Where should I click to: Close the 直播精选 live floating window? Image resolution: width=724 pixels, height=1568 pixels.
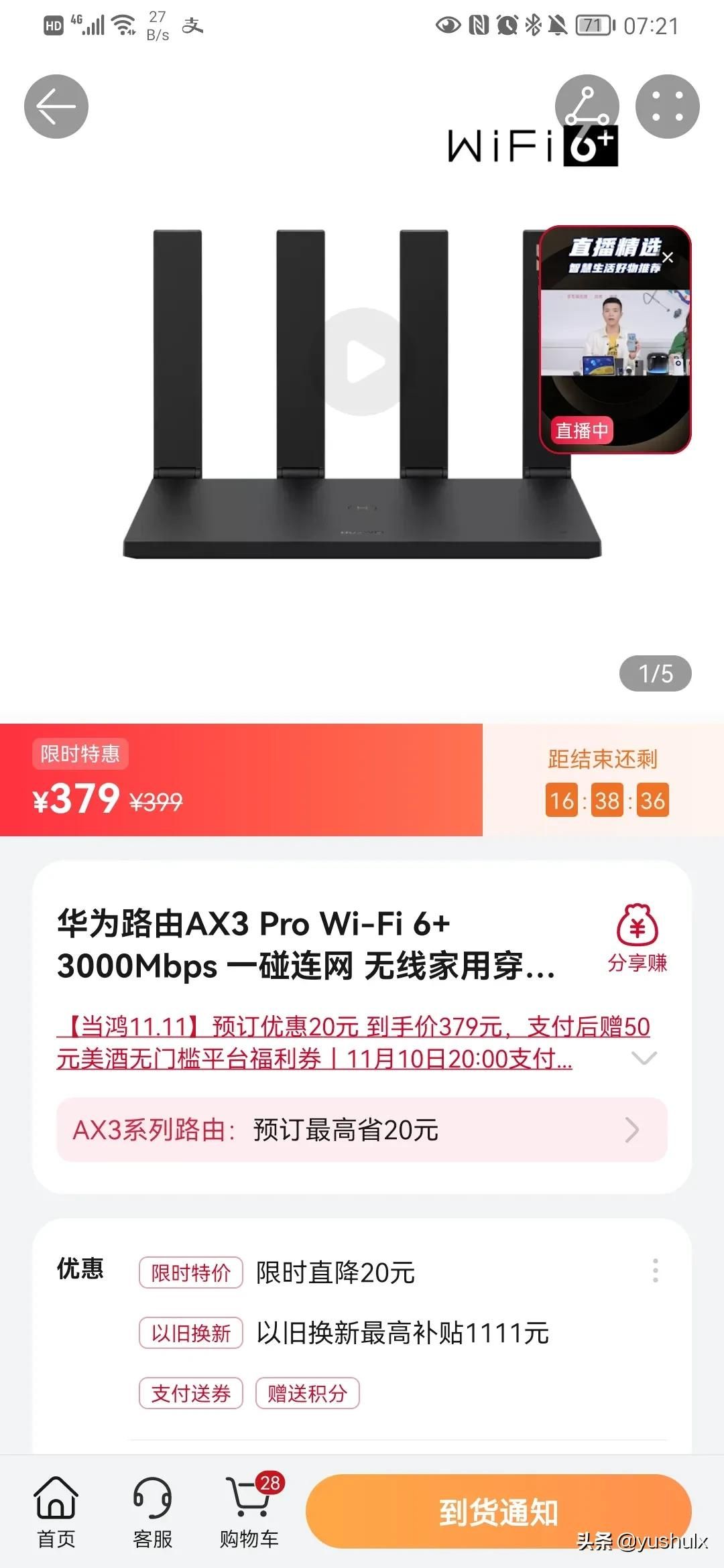pyautogui.click(x=668, y=257)
